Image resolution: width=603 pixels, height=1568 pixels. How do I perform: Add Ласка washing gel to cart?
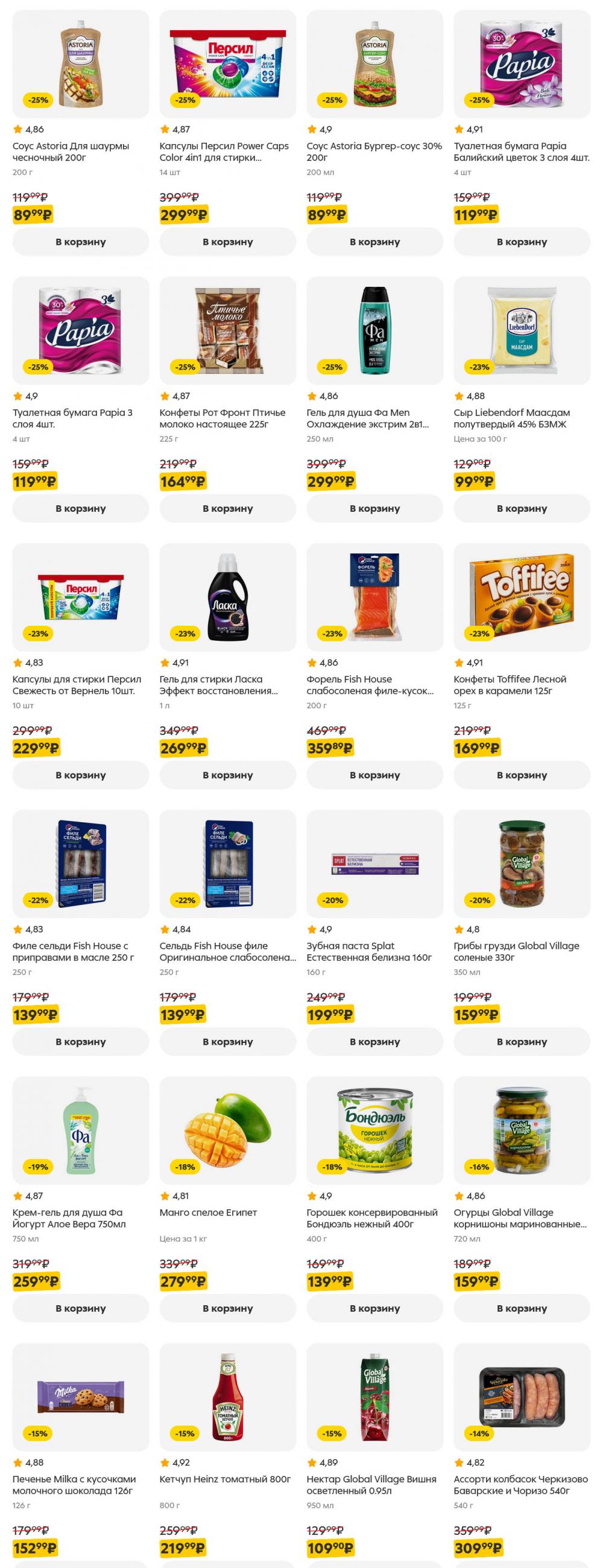coord(227,775)
